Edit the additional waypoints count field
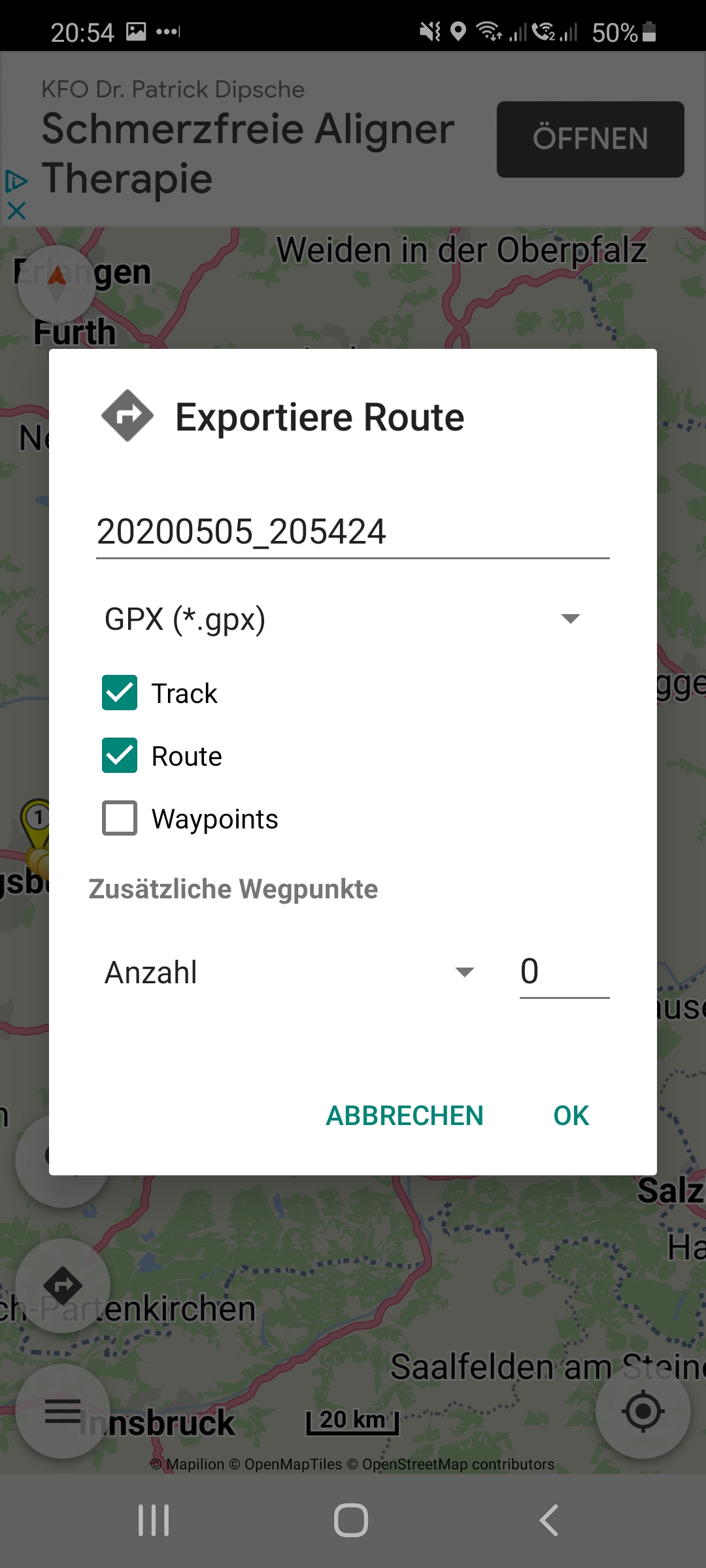The height and width of the screenshot is (1568, 706). (563, 972)
